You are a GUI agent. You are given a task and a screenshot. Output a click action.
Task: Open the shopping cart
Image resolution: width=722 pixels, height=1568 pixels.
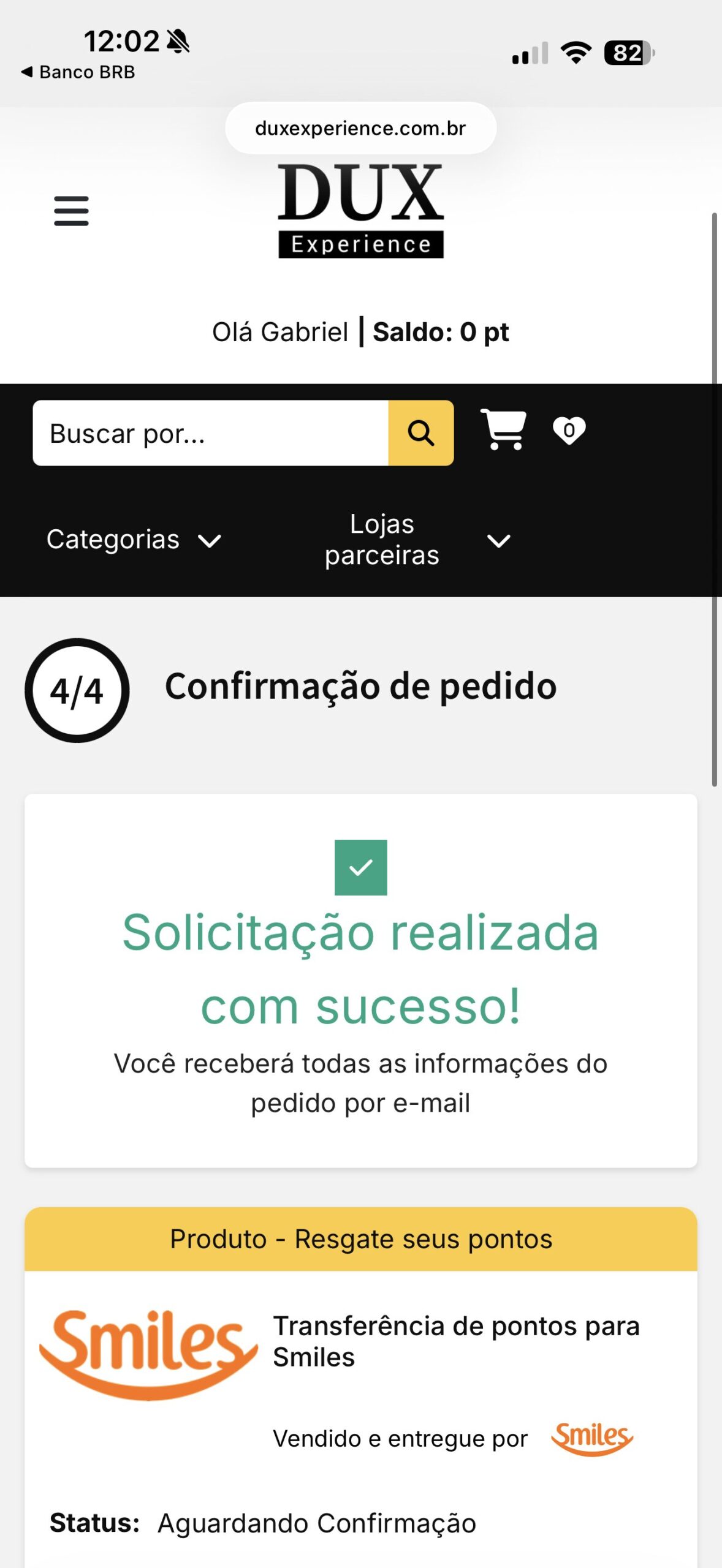[x=503, y=429]
